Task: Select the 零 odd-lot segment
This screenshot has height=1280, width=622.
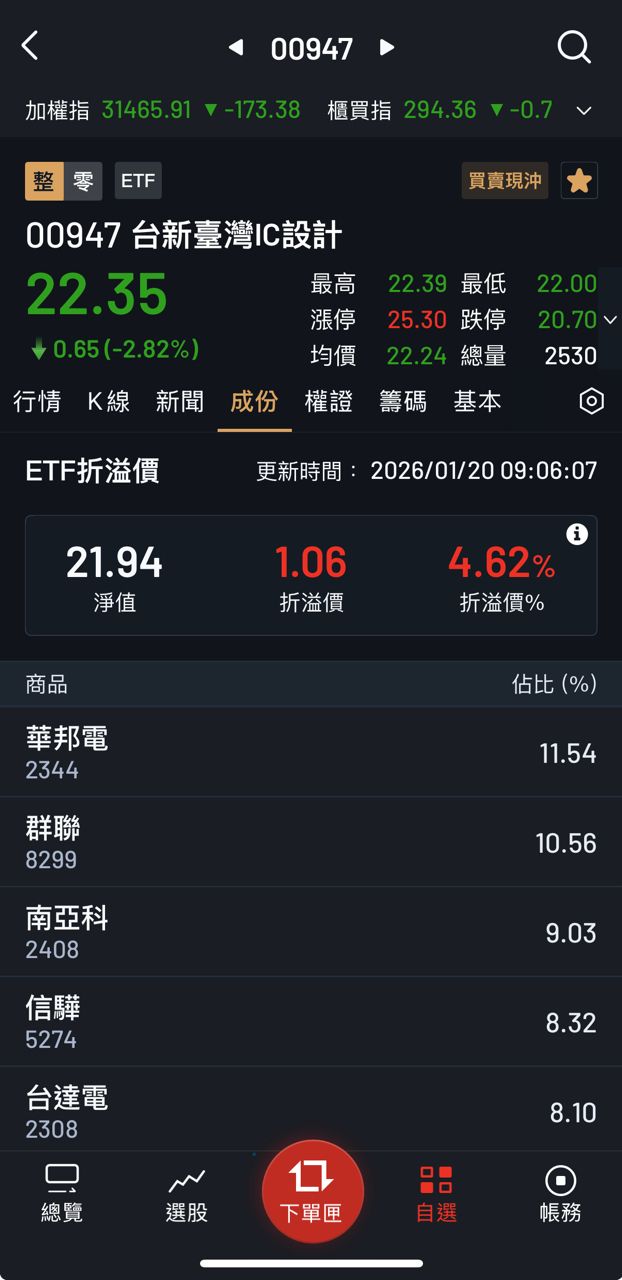Action: (83, 181)
